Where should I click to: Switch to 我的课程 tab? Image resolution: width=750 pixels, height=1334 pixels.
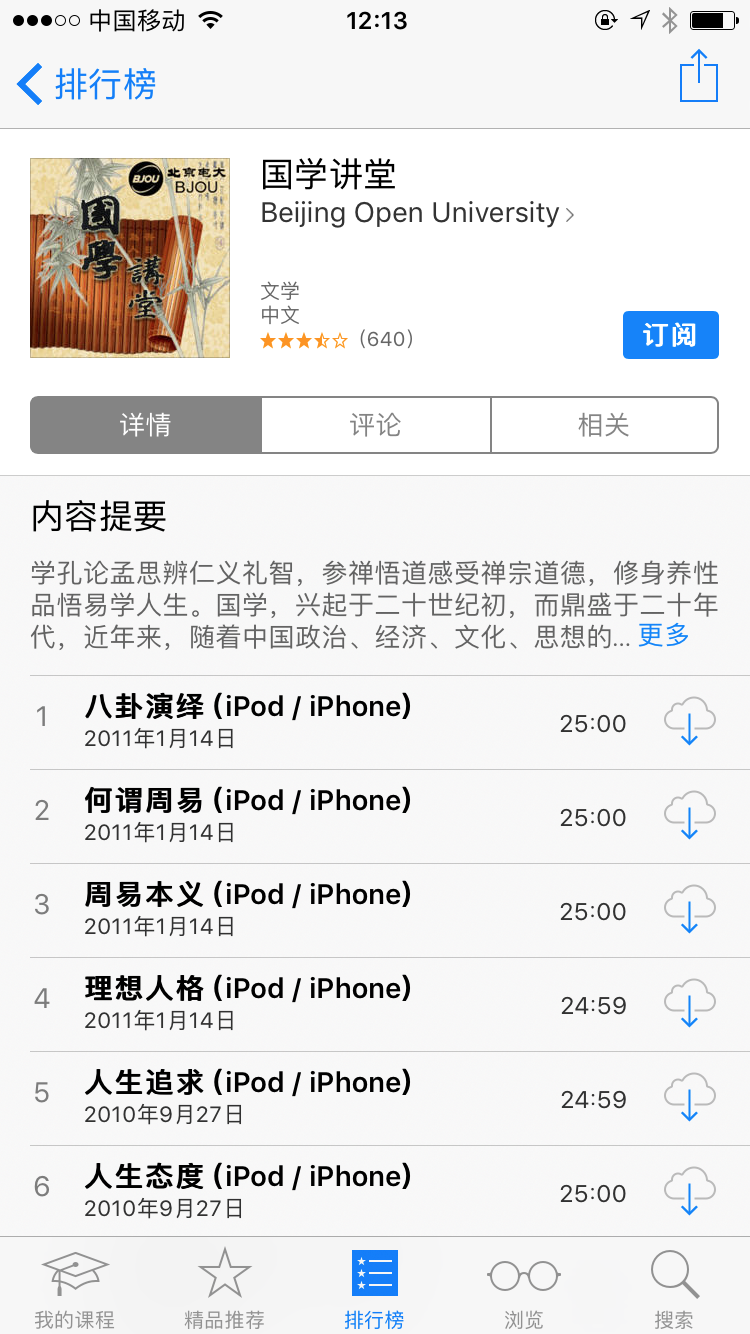(75, 1288)
